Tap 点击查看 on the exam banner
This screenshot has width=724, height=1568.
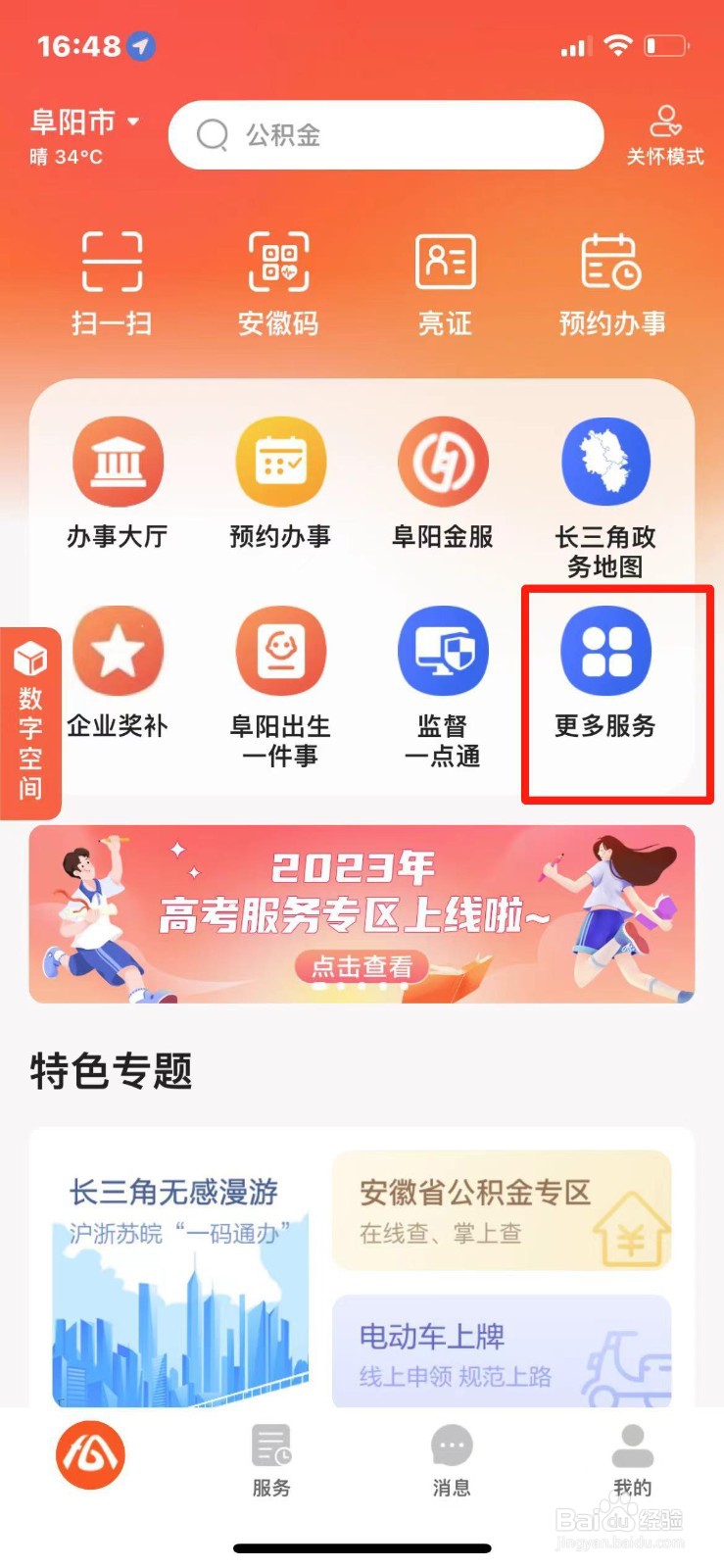click(361, 966)
